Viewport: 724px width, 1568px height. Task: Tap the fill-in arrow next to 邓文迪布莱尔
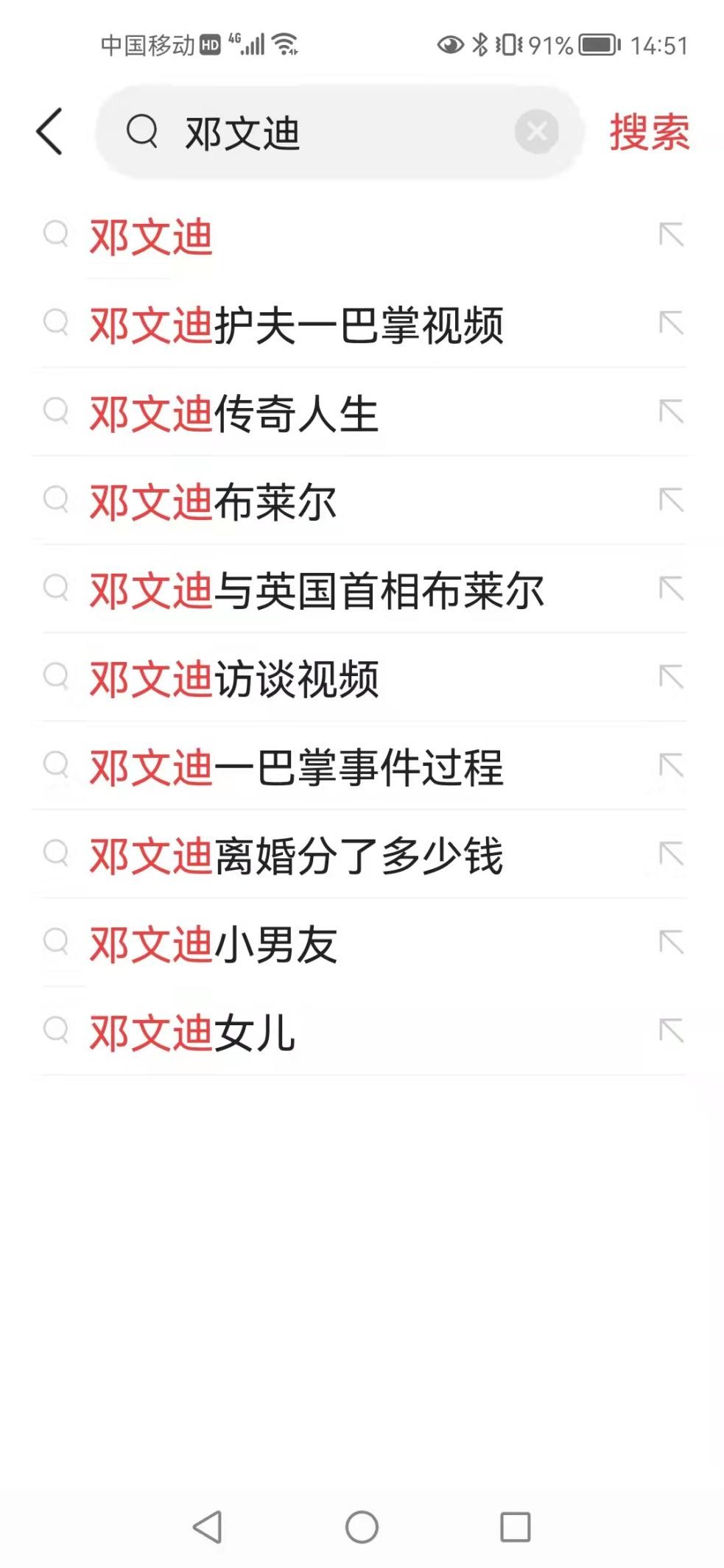coord(669,503)
